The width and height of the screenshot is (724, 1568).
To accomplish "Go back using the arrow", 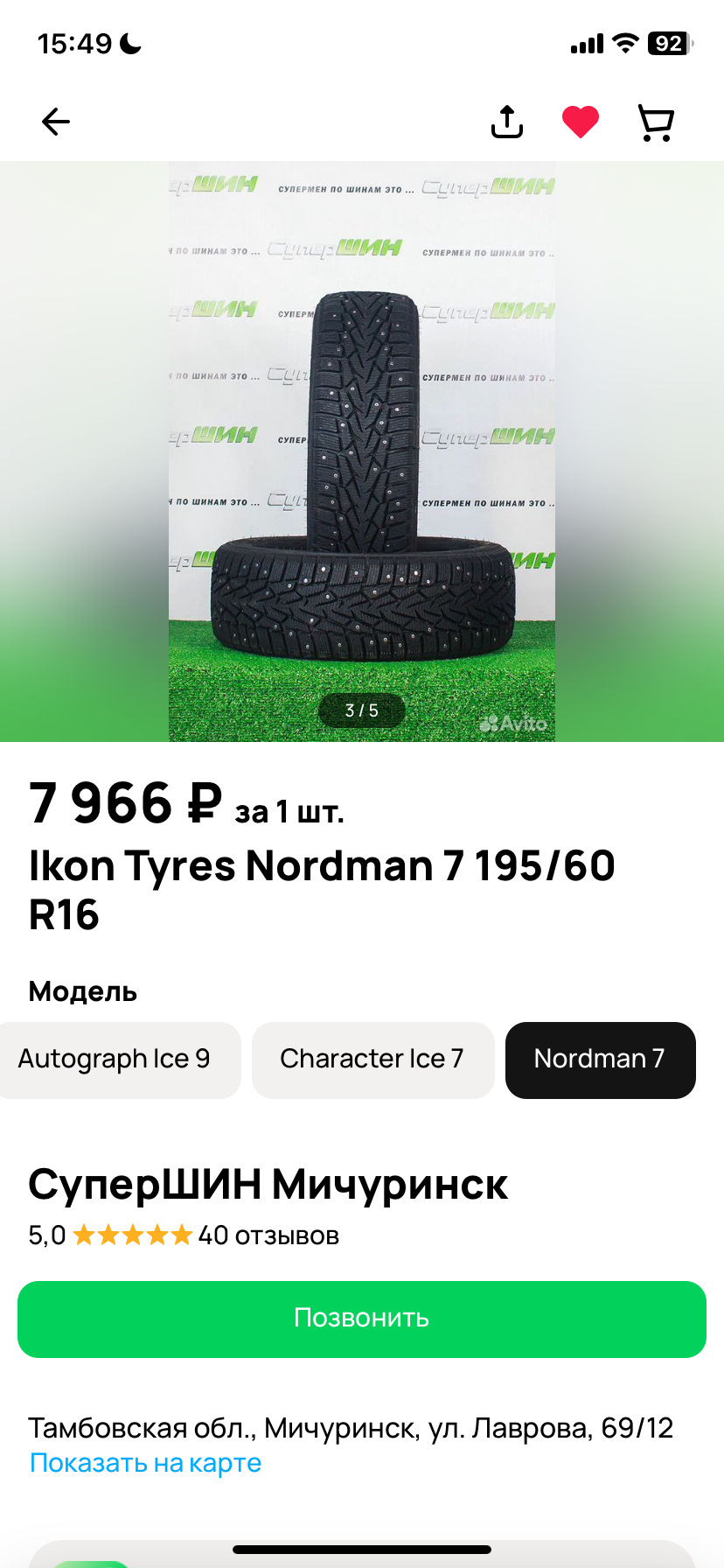I will tap(56, 122).
